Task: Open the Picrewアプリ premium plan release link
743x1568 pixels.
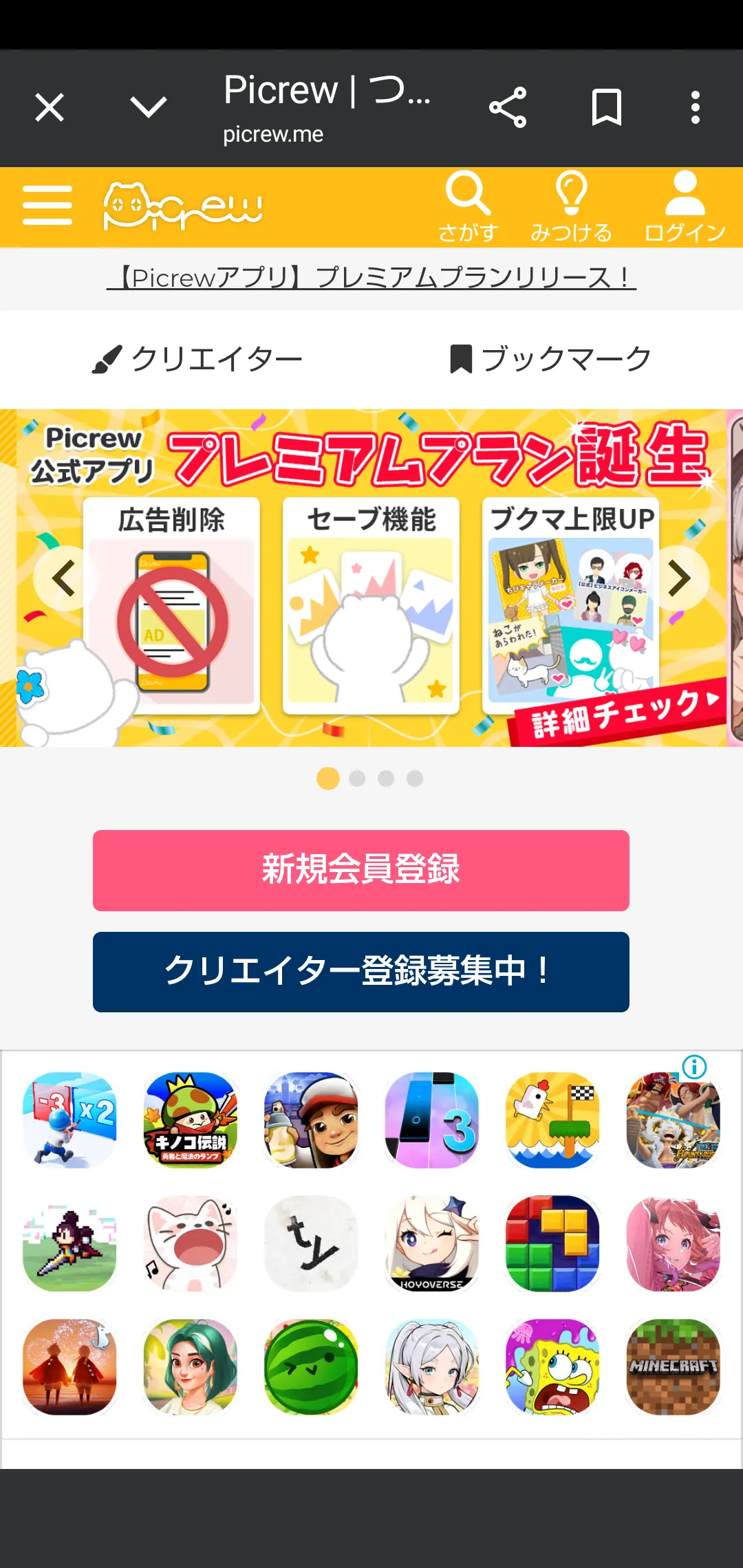Action: (371, 278)
